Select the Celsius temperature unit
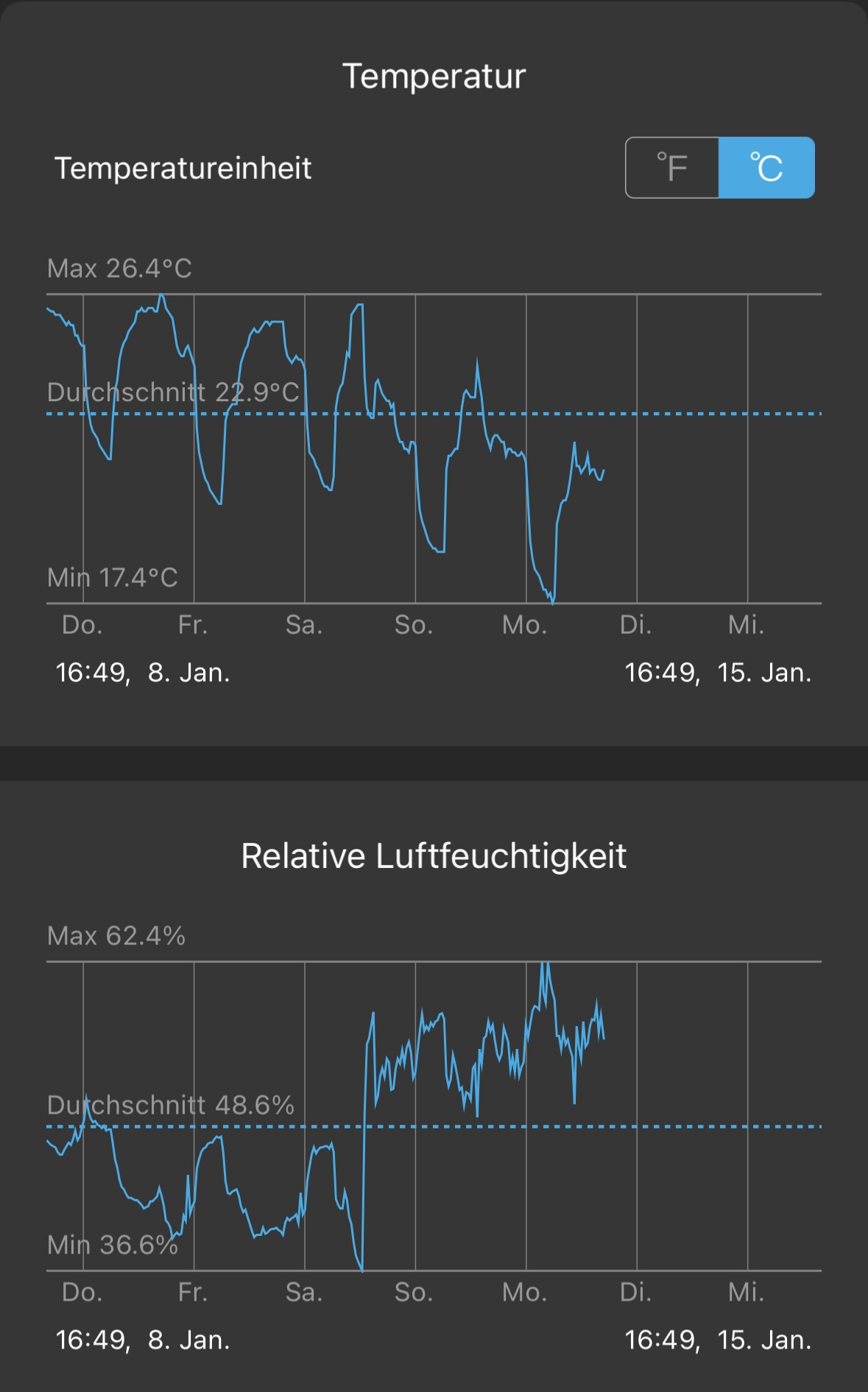 coord(766,168)
